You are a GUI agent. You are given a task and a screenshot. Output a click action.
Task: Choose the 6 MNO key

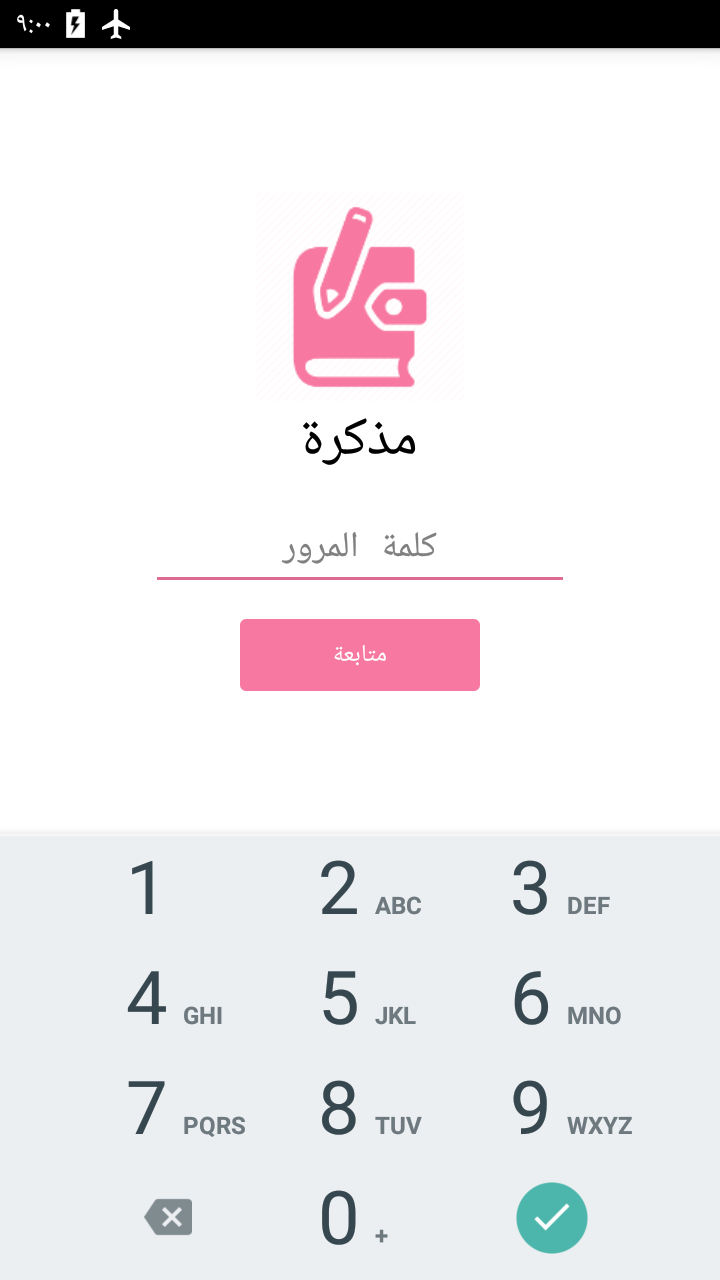[552, 999]
